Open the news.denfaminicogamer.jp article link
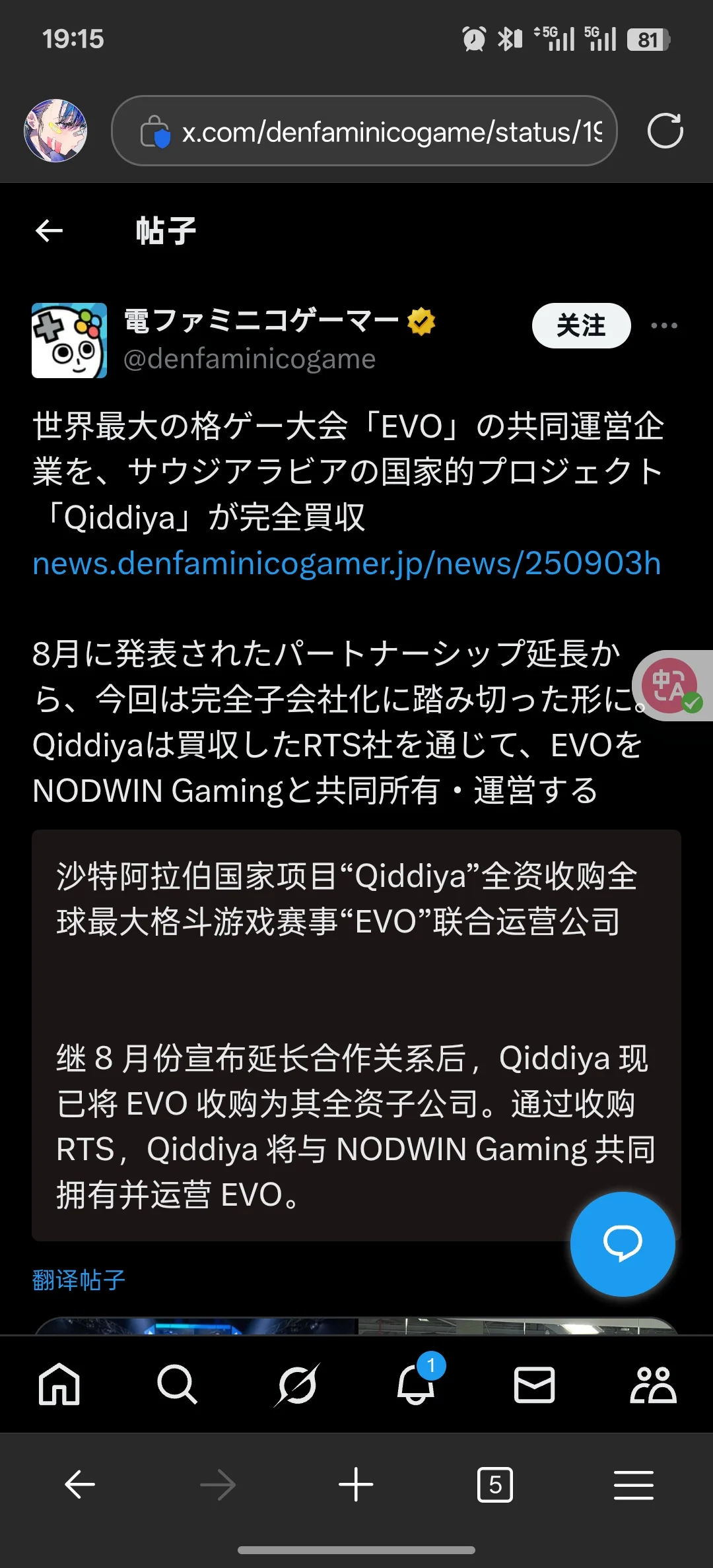Viewport: 713px width, 1568px height. (x=347, y=564)
